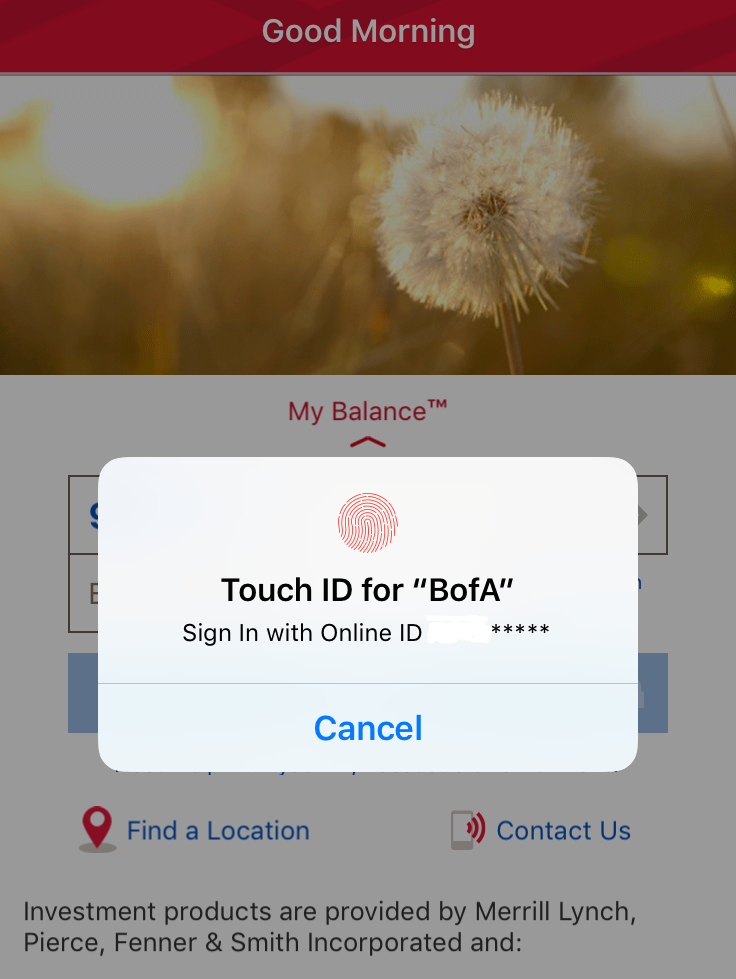Collapse the My Balance section
Viewport: 736px width, 979px height.
click(368, 441)
